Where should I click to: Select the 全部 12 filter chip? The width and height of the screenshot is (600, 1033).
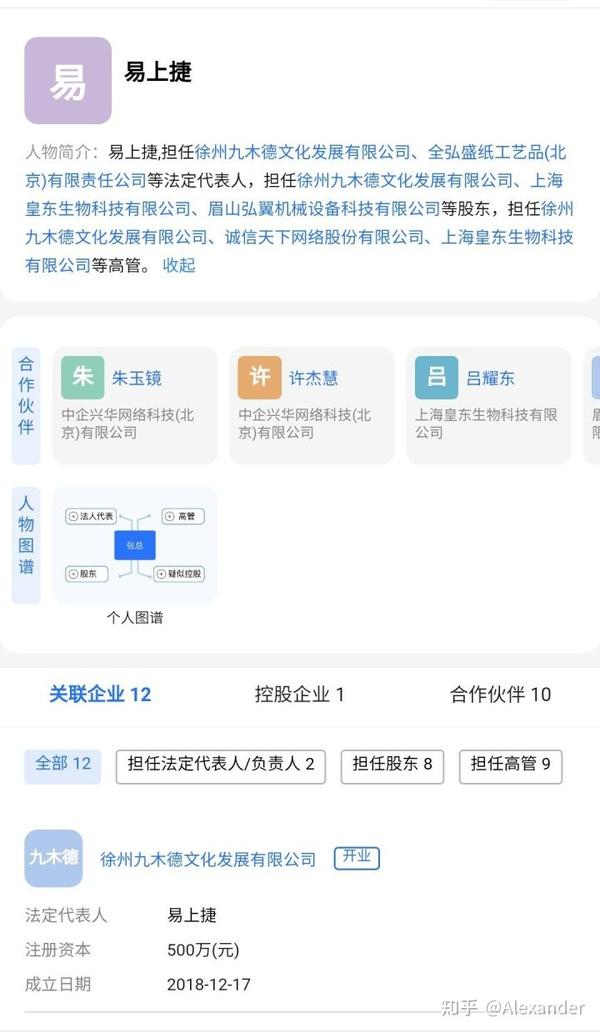(63, 764)
